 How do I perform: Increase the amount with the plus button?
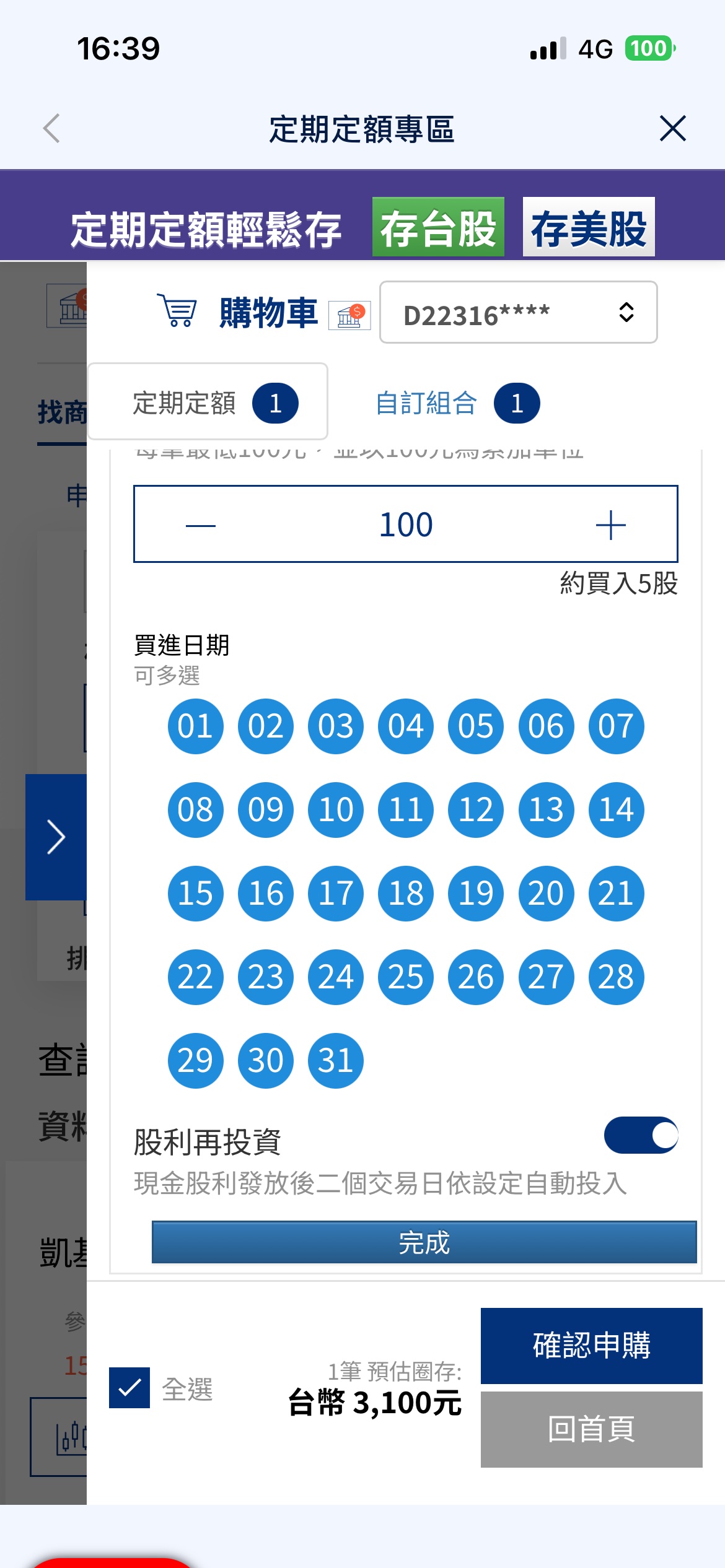point(610,525)
